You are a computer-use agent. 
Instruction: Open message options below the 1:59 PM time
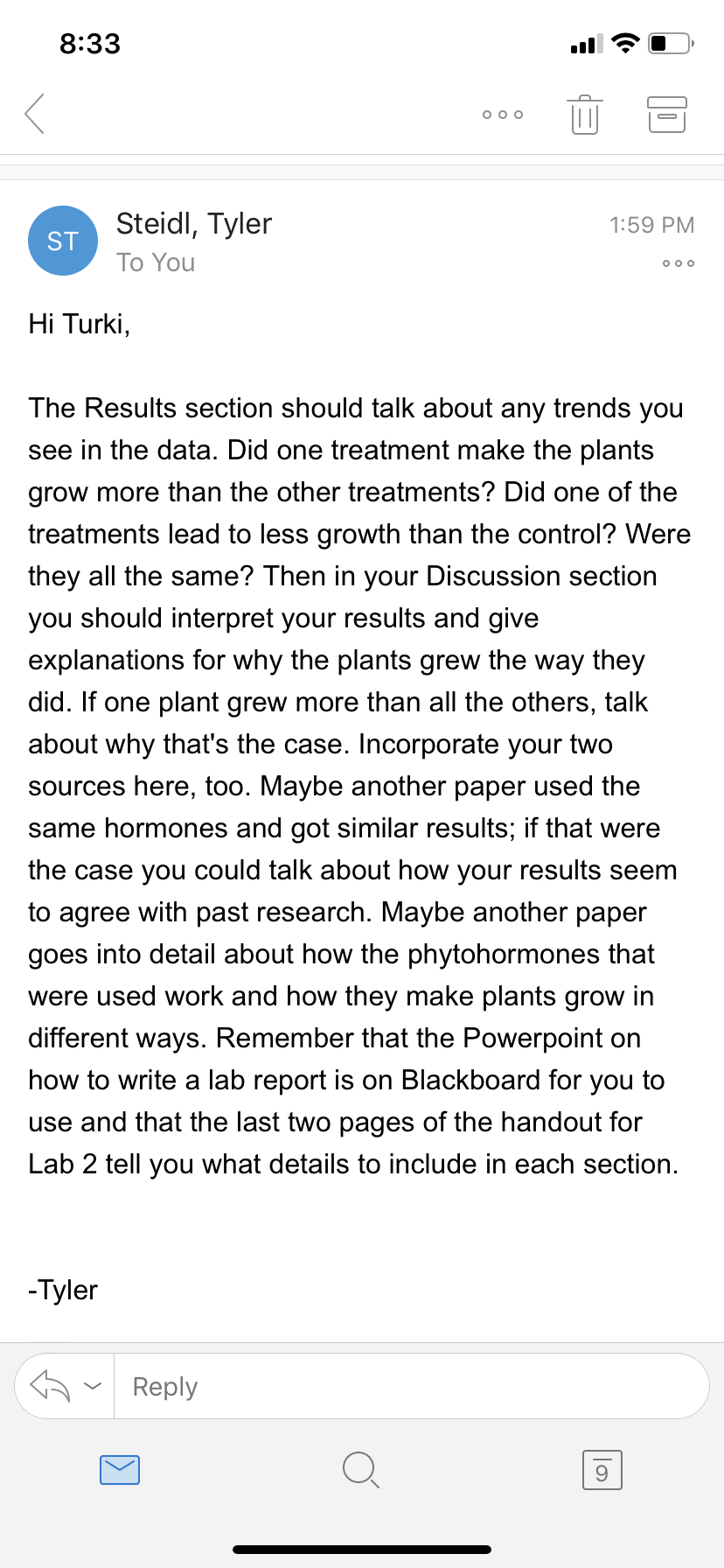[x=679, y=263]
